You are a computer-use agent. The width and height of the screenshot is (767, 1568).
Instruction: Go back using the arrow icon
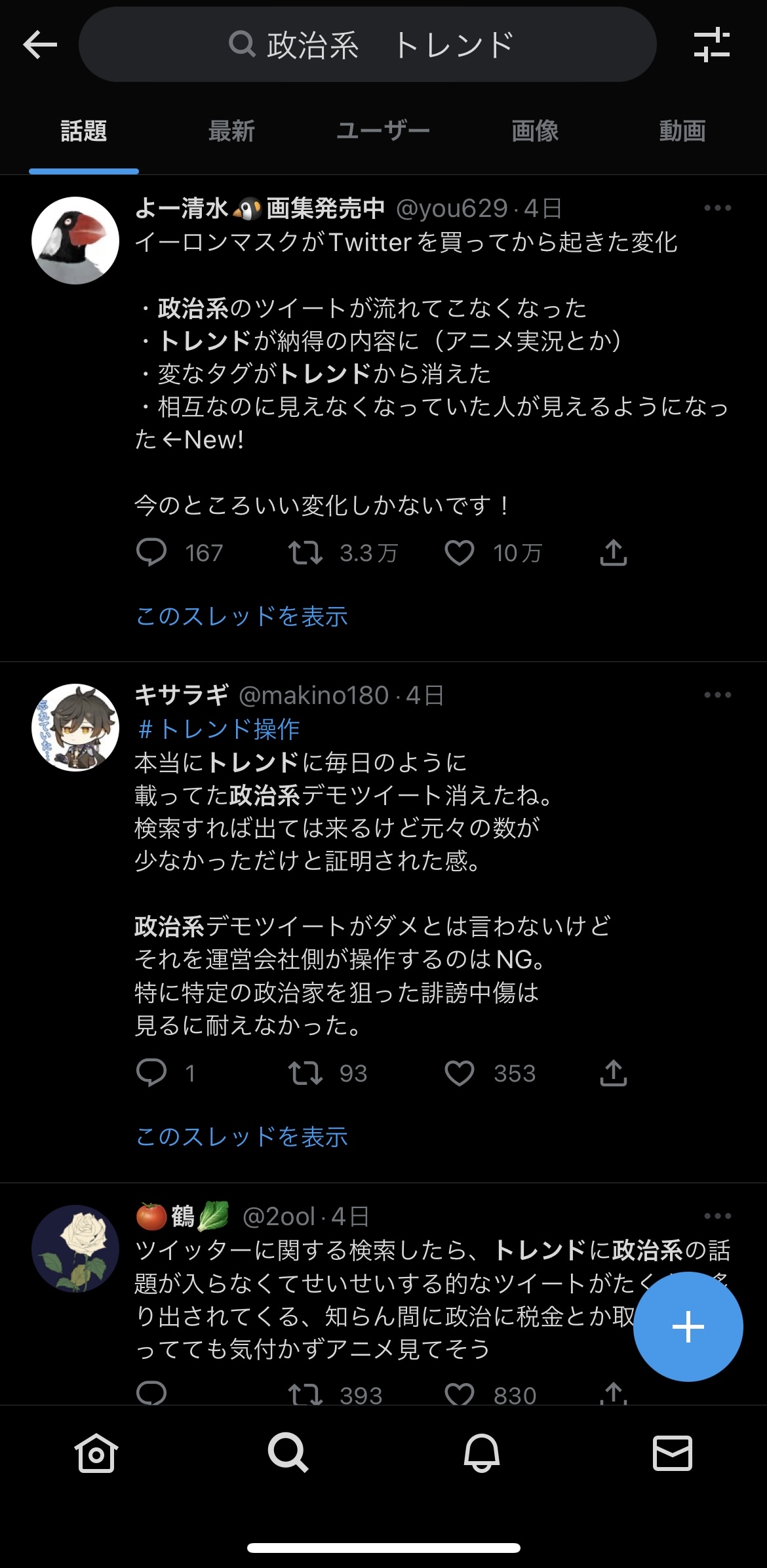[x=40, y=45]
